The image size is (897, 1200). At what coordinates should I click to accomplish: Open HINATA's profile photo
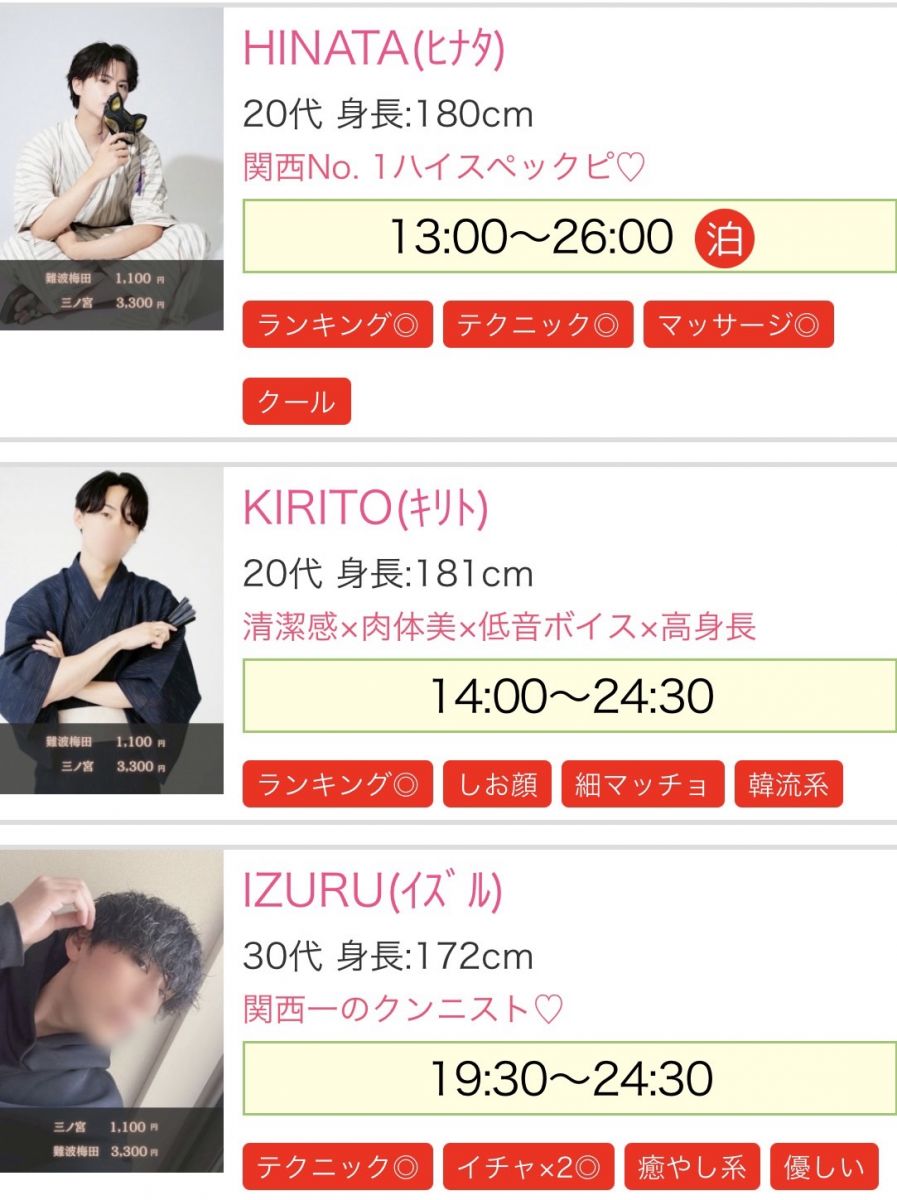111,170
